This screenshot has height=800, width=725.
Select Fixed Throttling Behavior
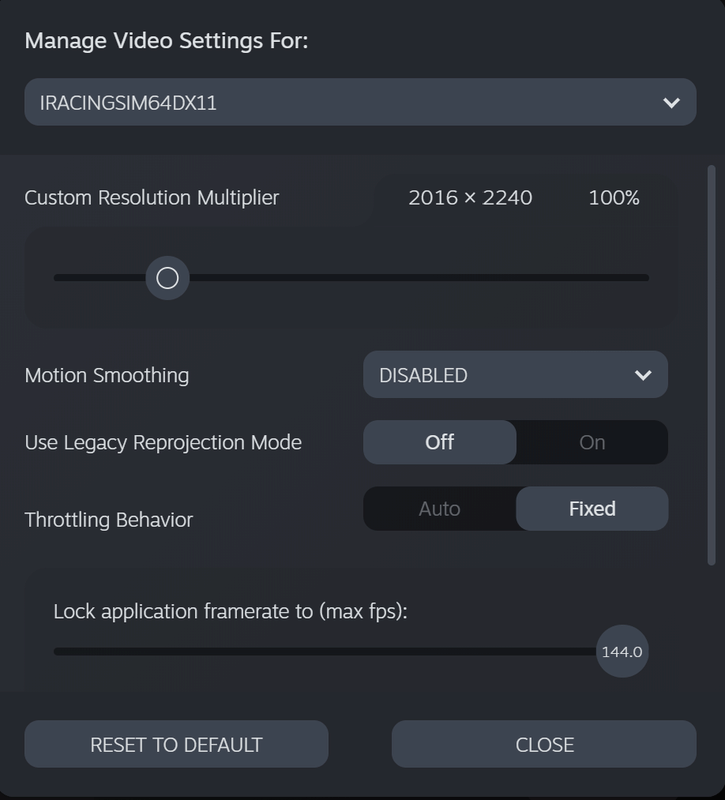tap(592, 509)
